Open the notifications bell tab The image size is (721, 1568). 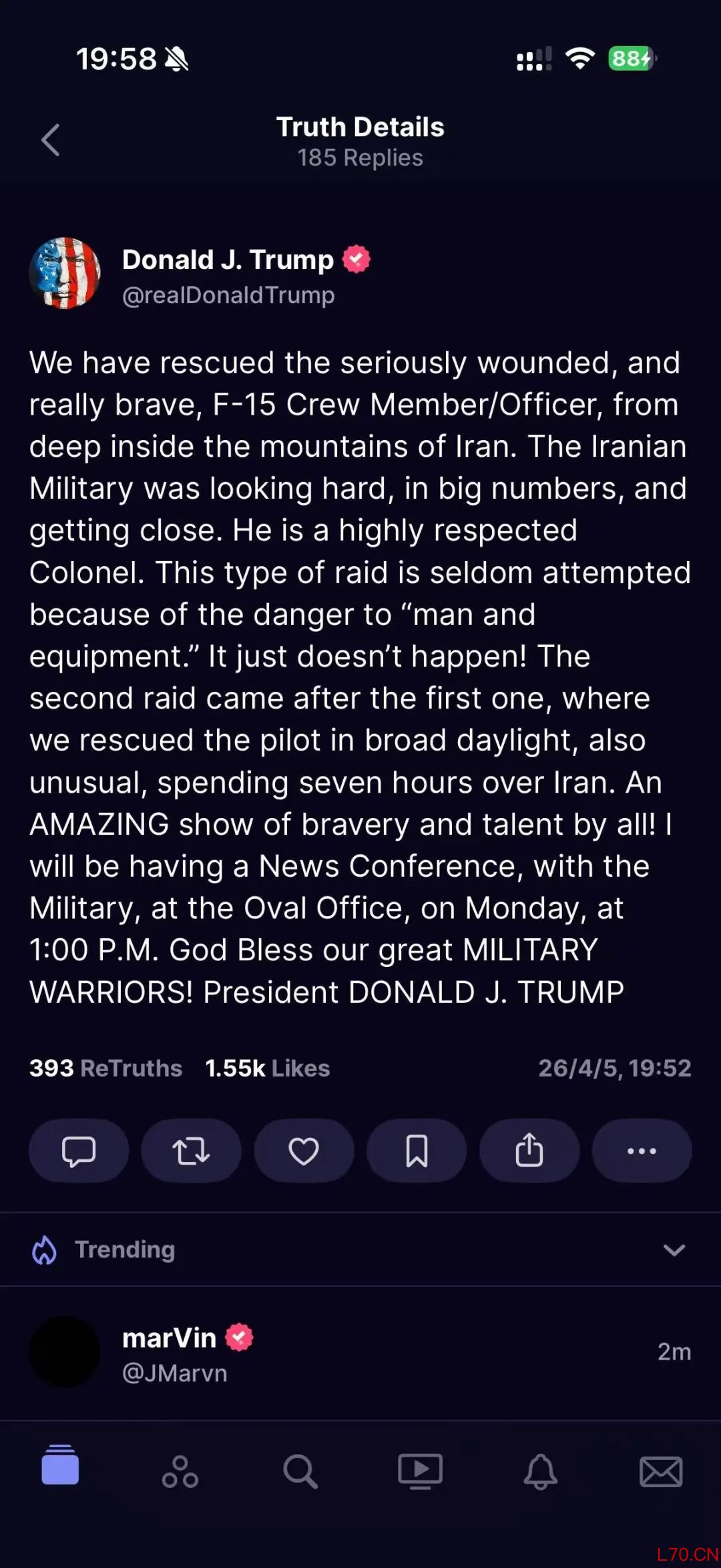[540, 1472]
